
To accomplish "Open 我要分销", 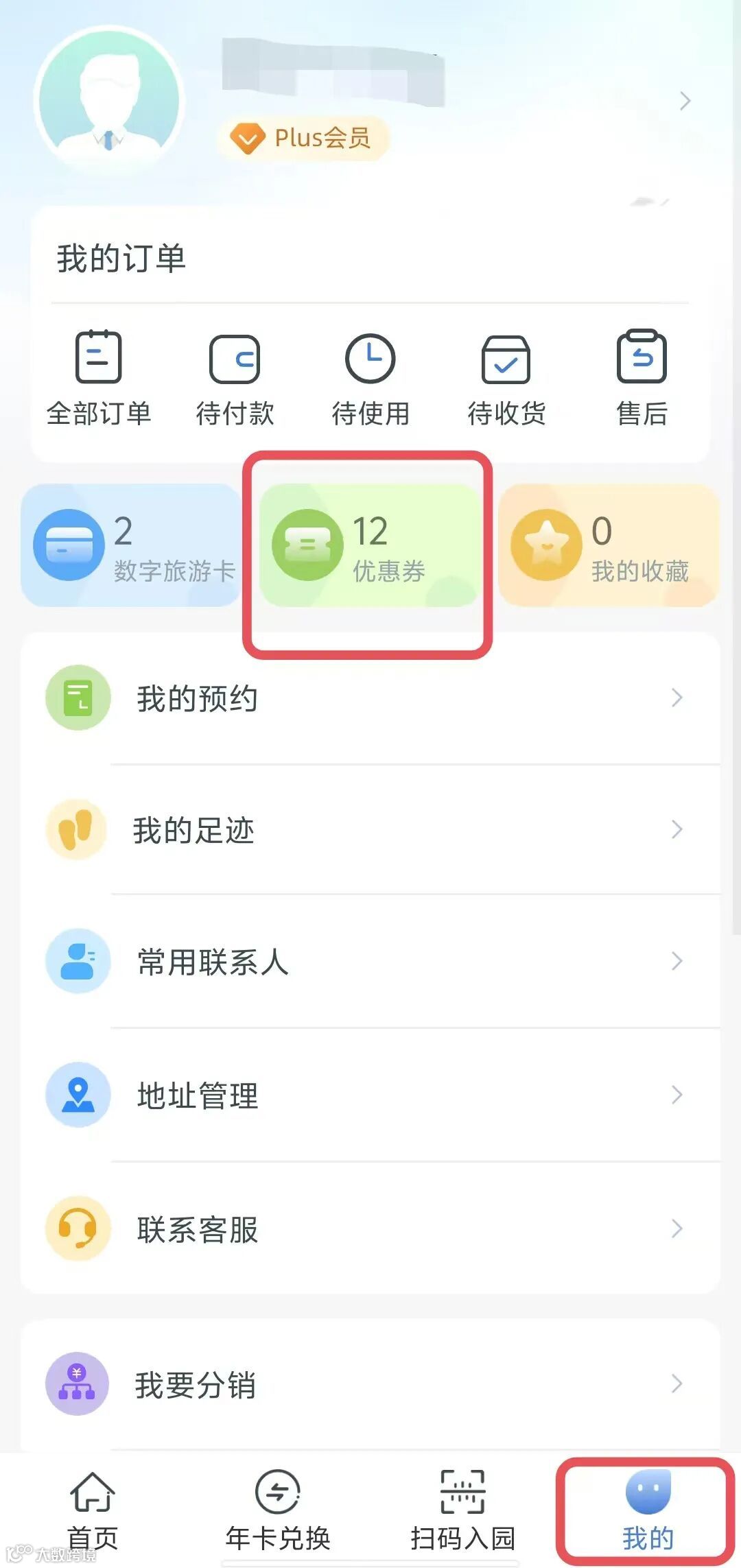I will 370,1384.
